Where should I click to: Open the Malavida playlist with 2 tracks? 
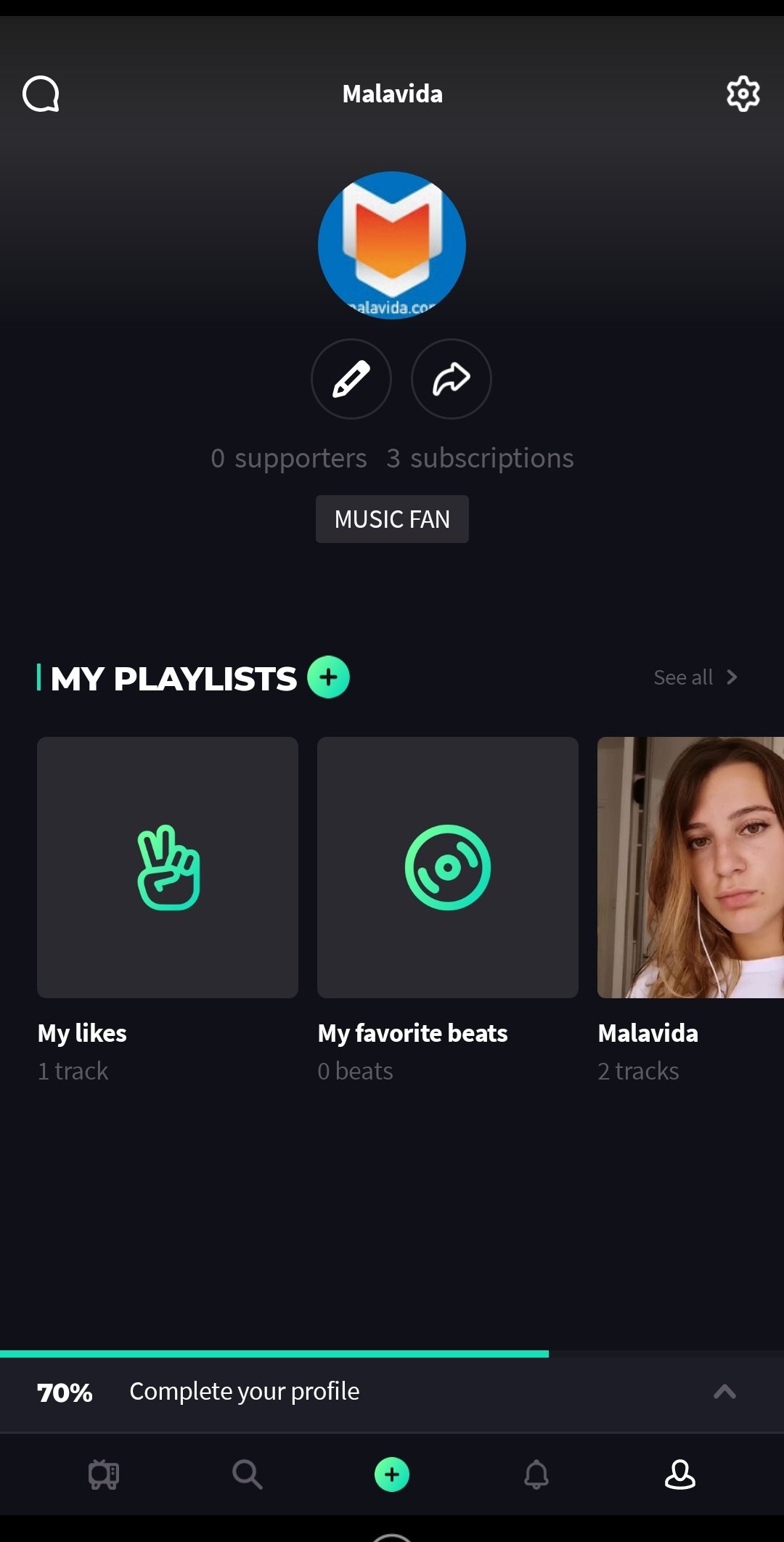click(x=690, y=868)
